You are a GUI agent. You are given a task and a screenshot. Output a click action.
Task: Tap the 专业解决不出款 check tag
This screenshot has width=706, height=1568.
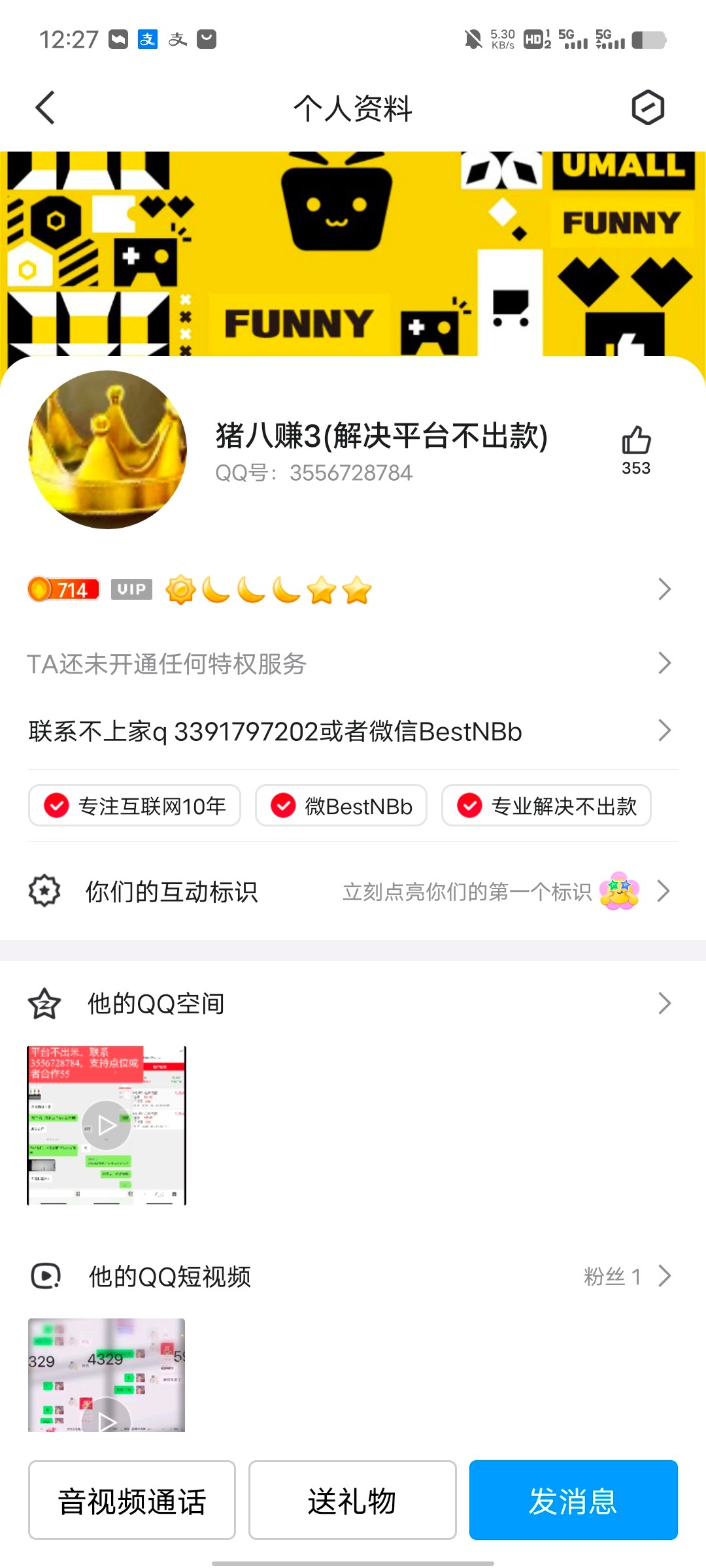point(545,806)
